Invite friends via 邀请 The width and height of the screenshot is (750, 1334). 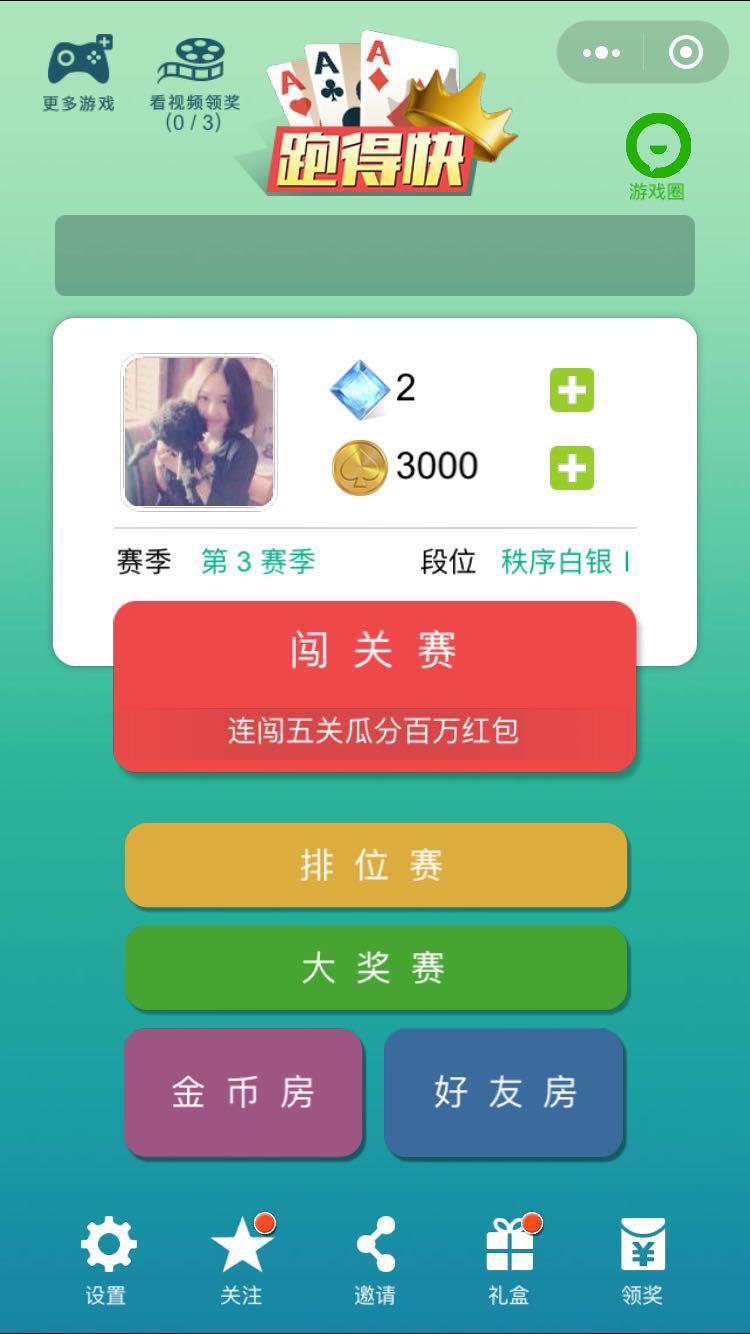375,1260
